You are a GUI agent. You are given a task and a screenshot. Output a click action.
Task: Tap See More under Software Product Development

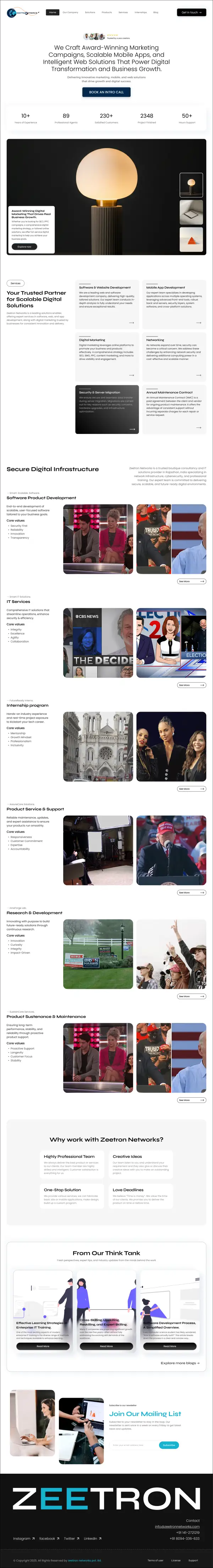(x=191, y=581)
